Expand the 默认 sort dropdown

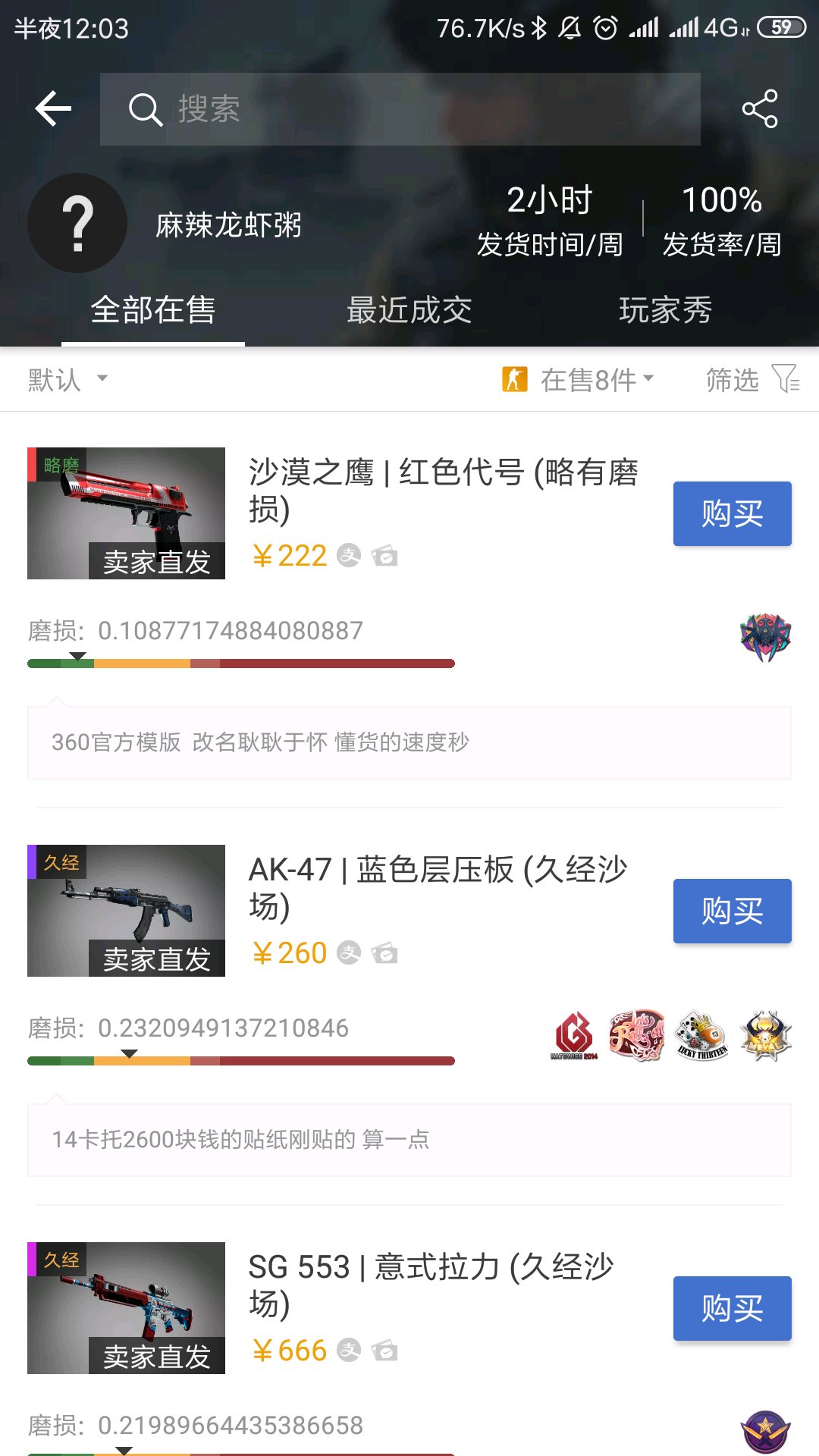coord(68,379)
